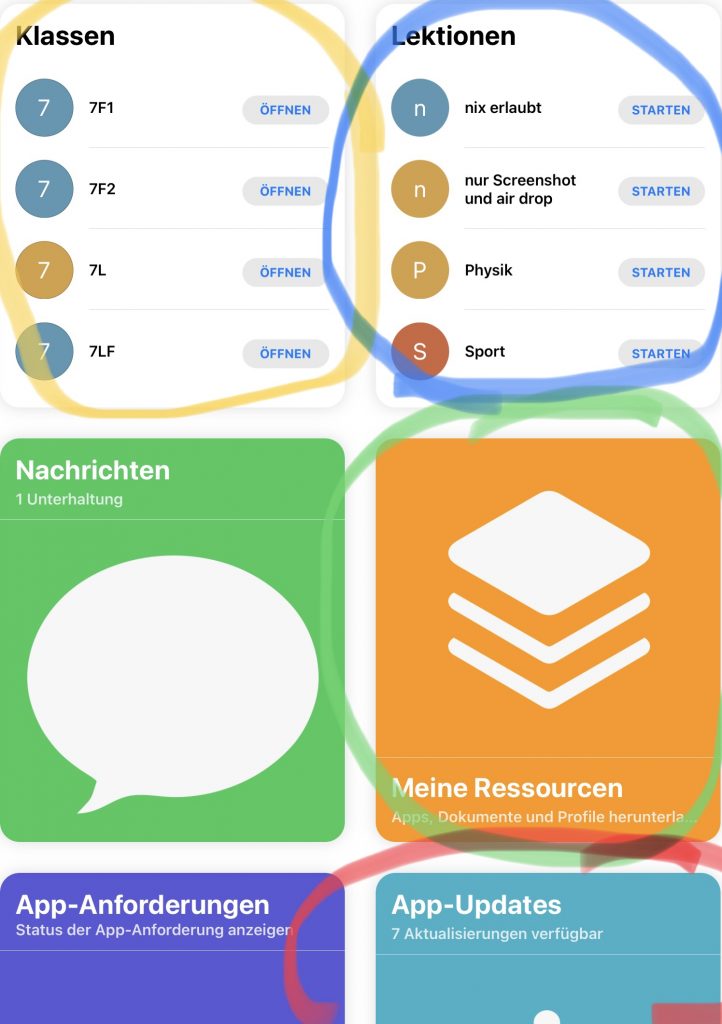Tap ÖFFNEN next to 7F2
722x1024 pixels.
tap(285, 191)
